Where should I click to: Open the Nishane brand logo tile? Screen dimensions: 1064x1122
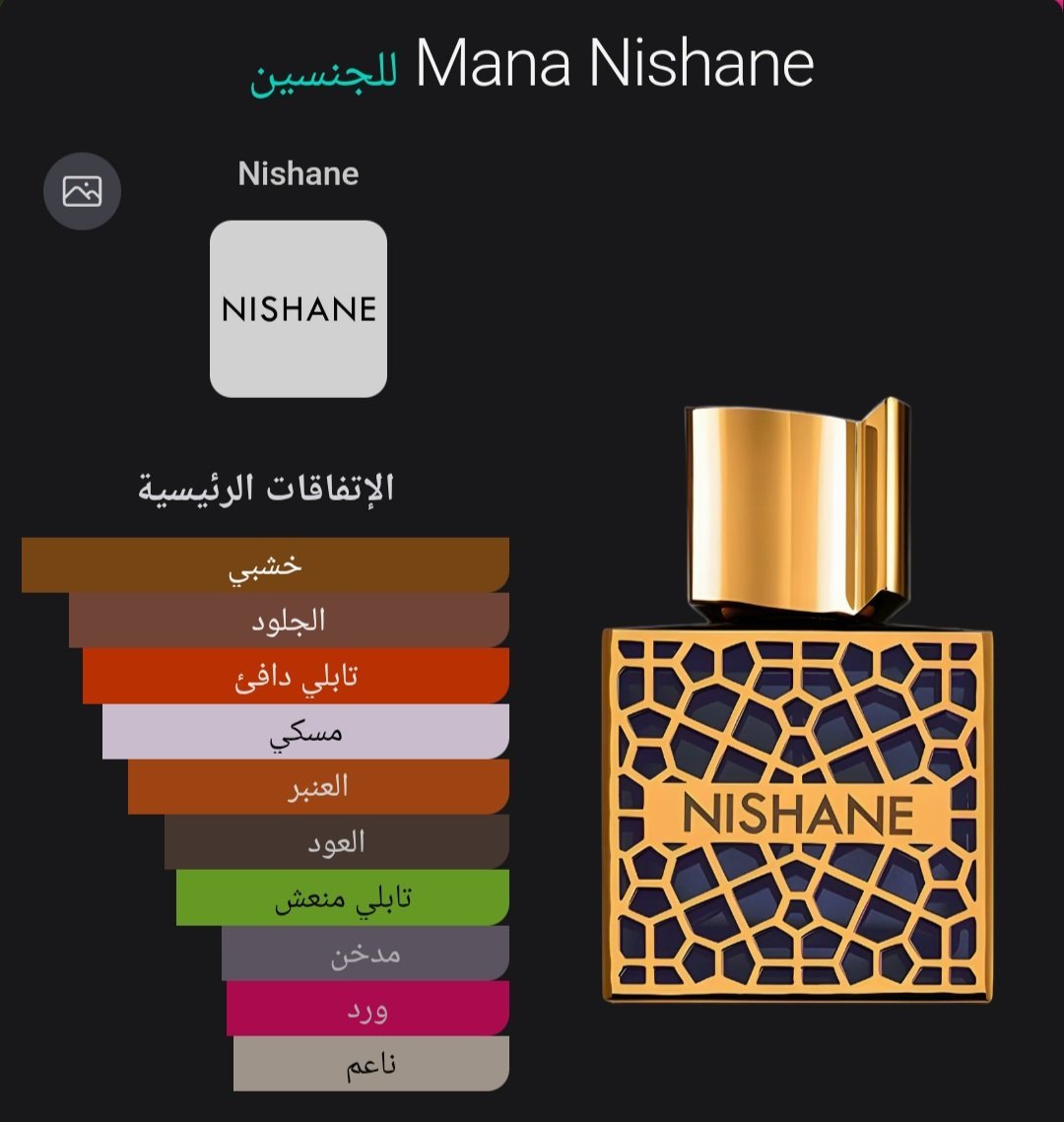click(299, 308)
